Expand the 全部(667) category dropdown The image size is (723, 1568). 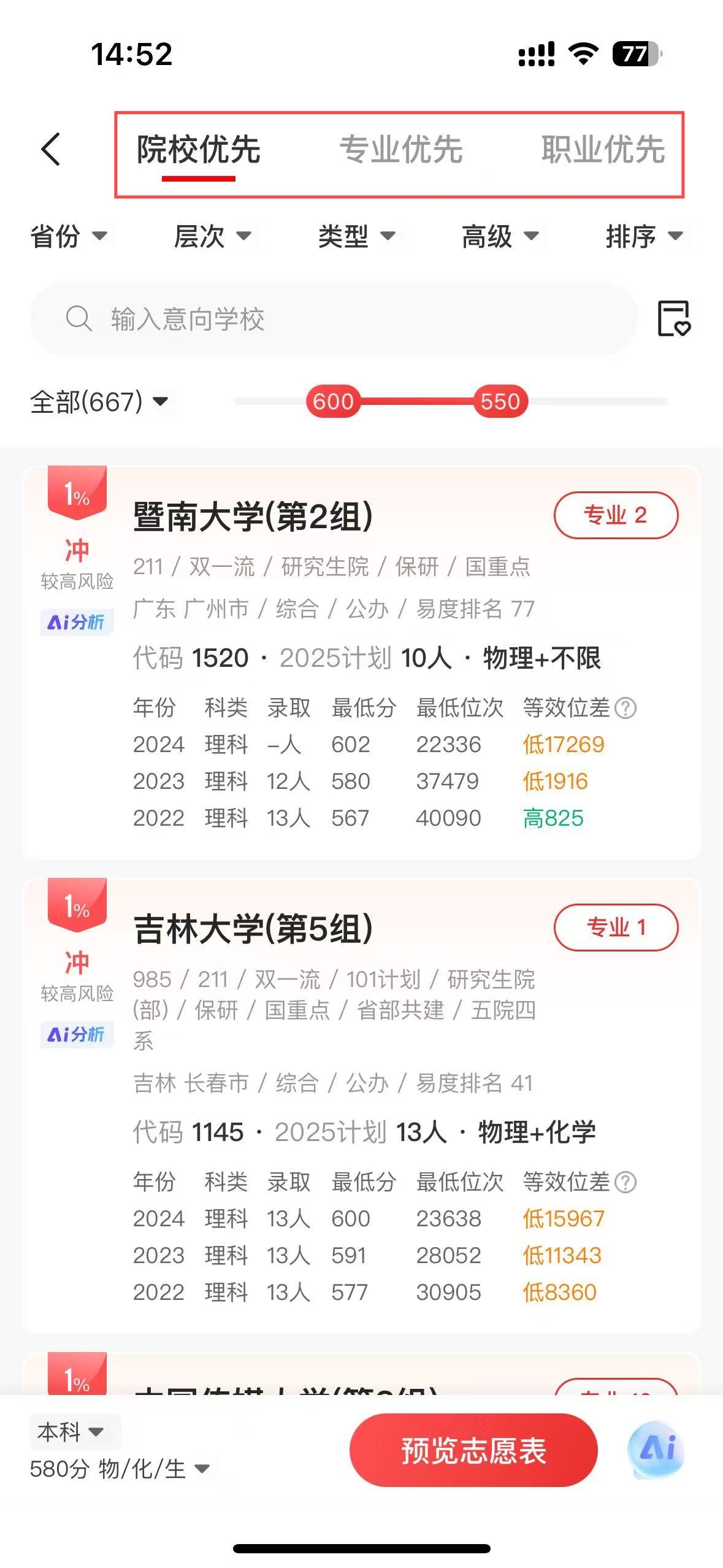point(99,402)
